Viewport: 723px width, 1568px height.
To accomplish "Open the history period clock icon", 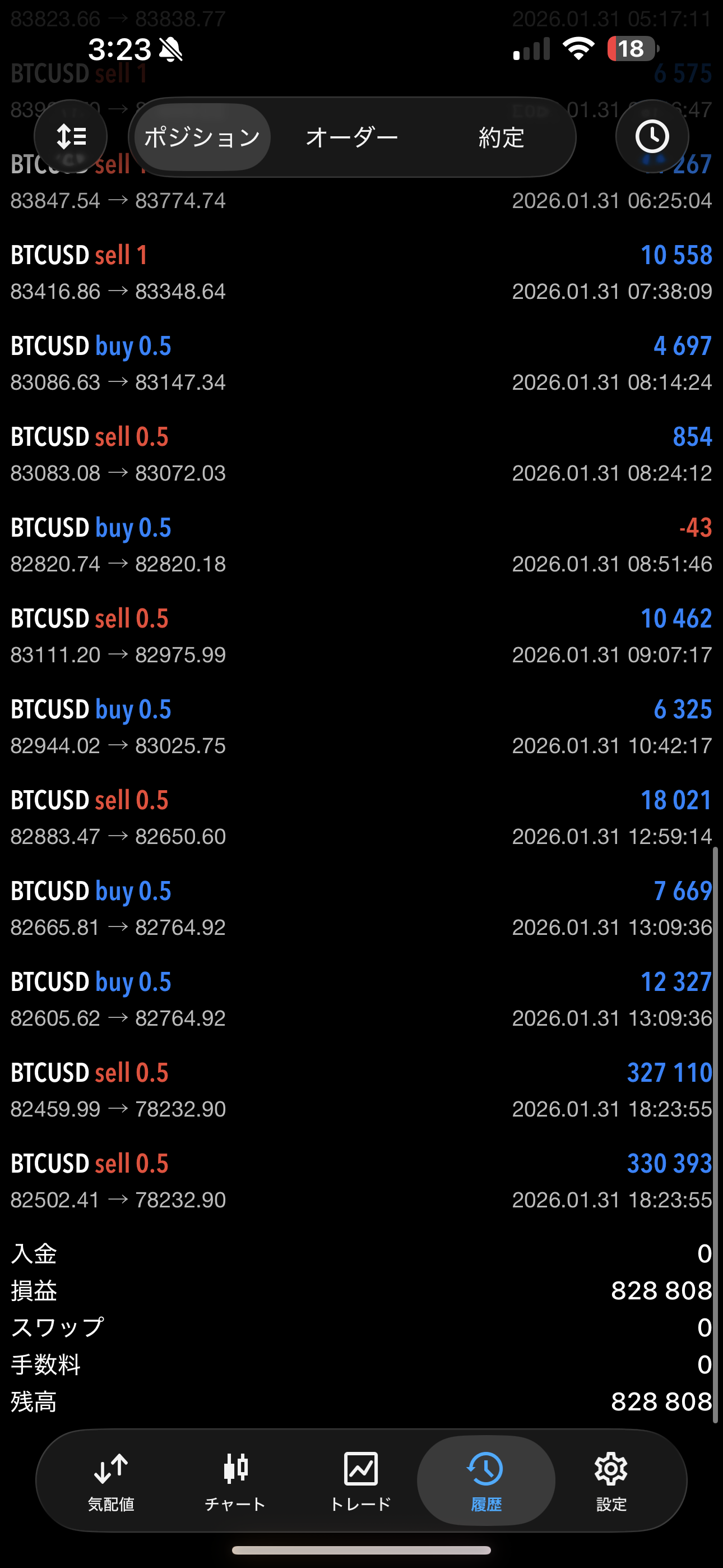I will (652, 137).
